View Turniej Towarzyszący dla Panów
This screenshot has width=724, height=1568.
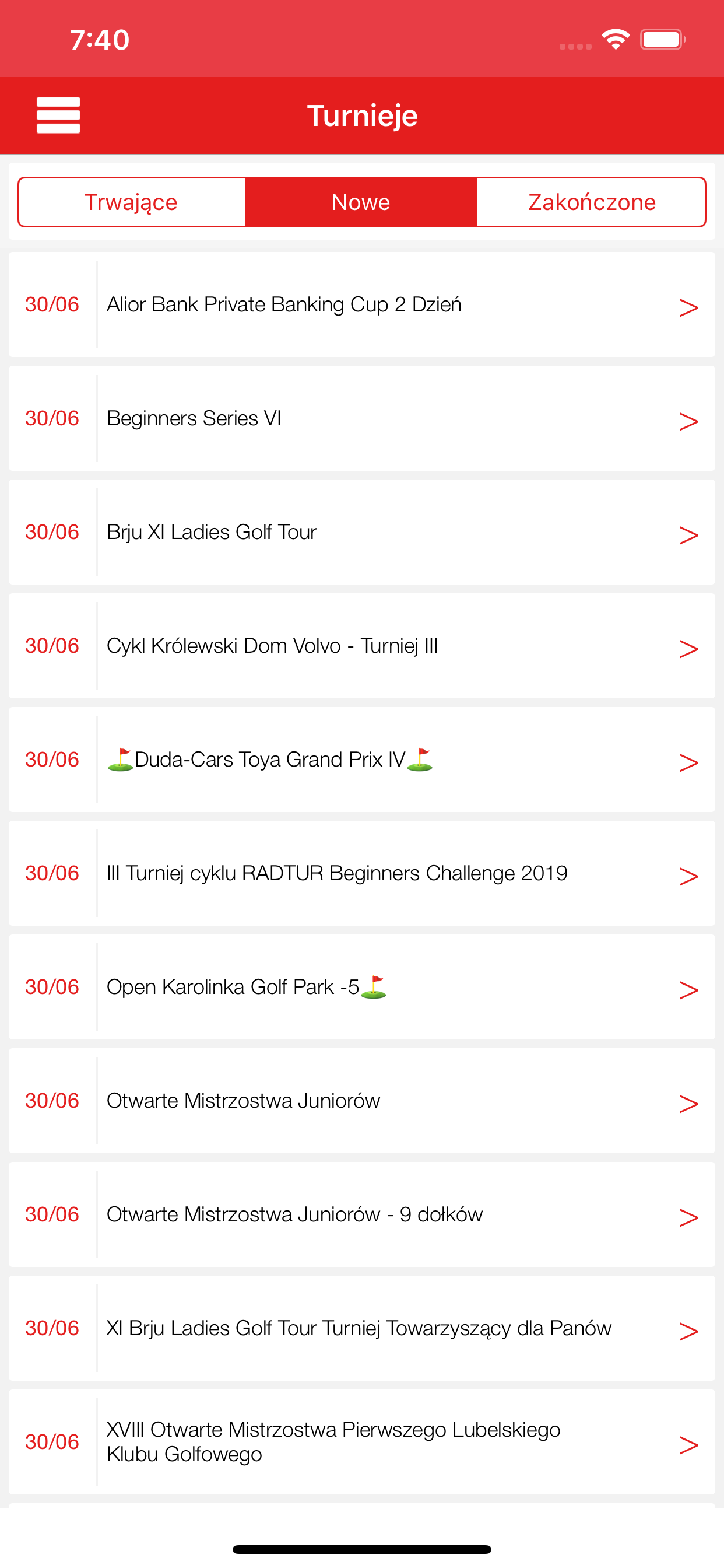pos(361,1329)
